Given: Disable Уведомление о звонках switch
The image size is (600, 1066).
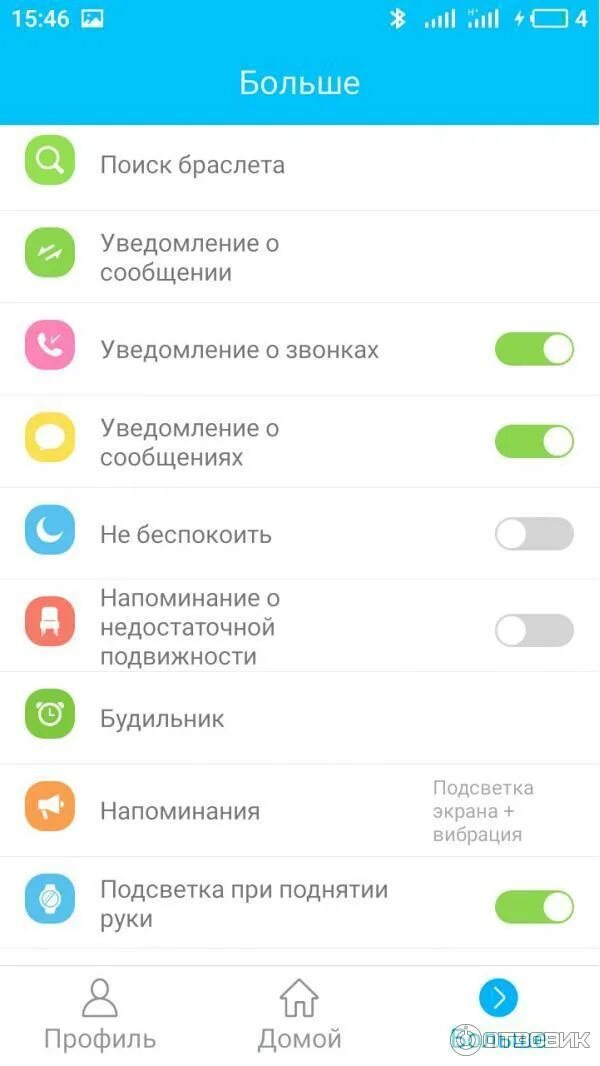Looking at the screenshot, I should click(534, 349).
